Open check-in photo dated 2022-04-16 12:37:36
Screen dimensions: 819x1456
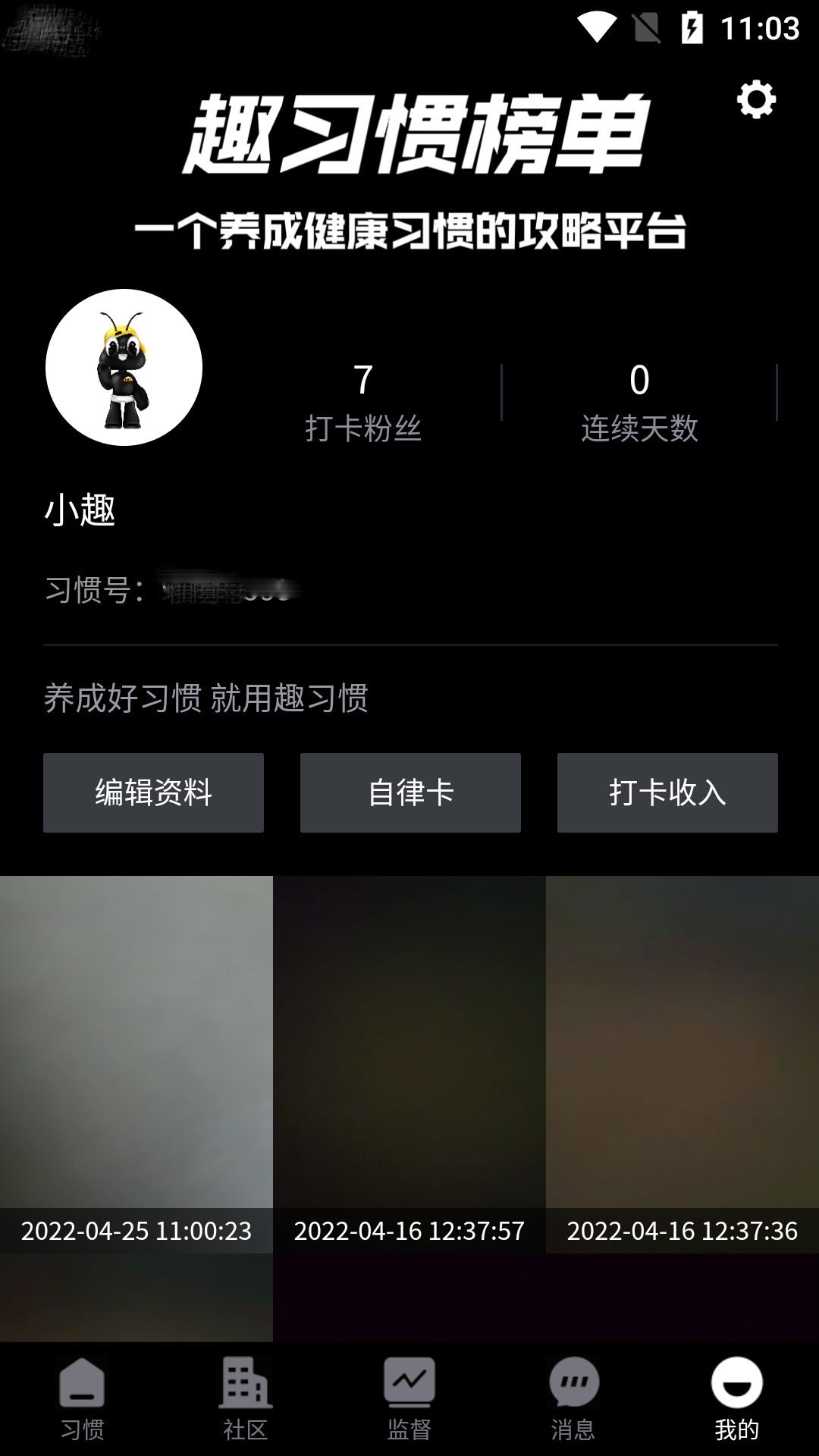[x=682, y=1064]
